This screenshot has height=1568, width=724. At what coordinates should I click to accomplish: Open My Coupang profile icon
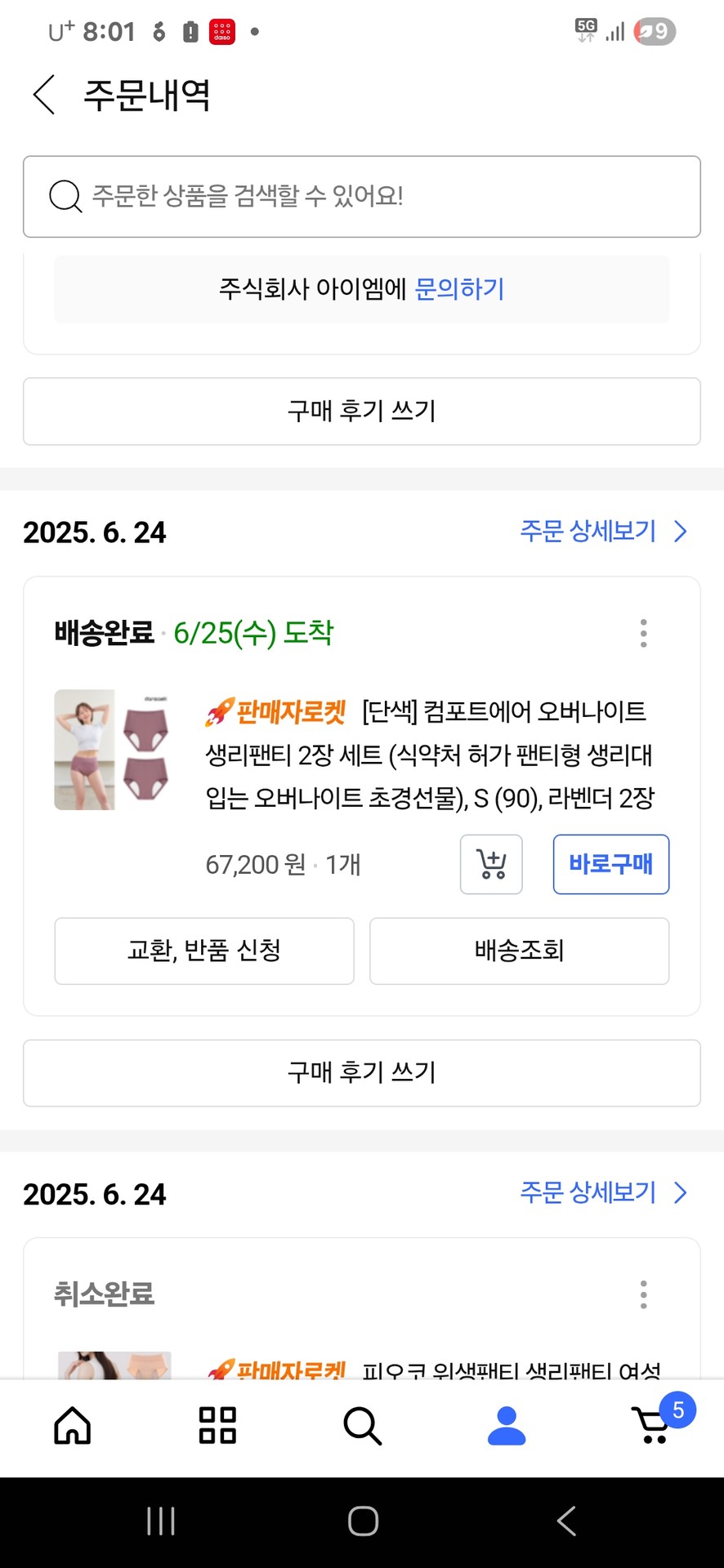[507, 1427]
